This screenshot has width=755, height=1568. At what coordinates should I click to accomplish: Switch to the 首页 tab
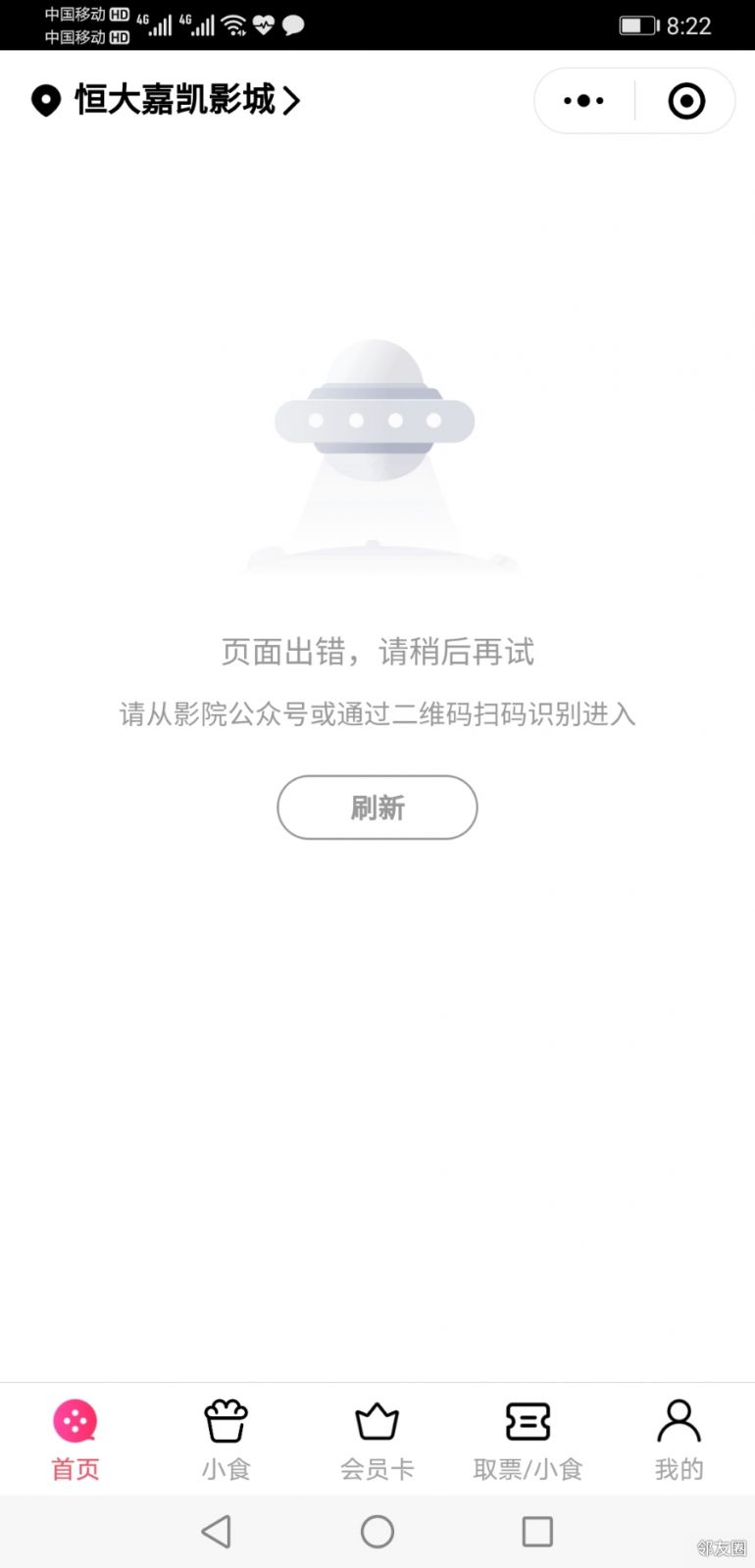75,1439
